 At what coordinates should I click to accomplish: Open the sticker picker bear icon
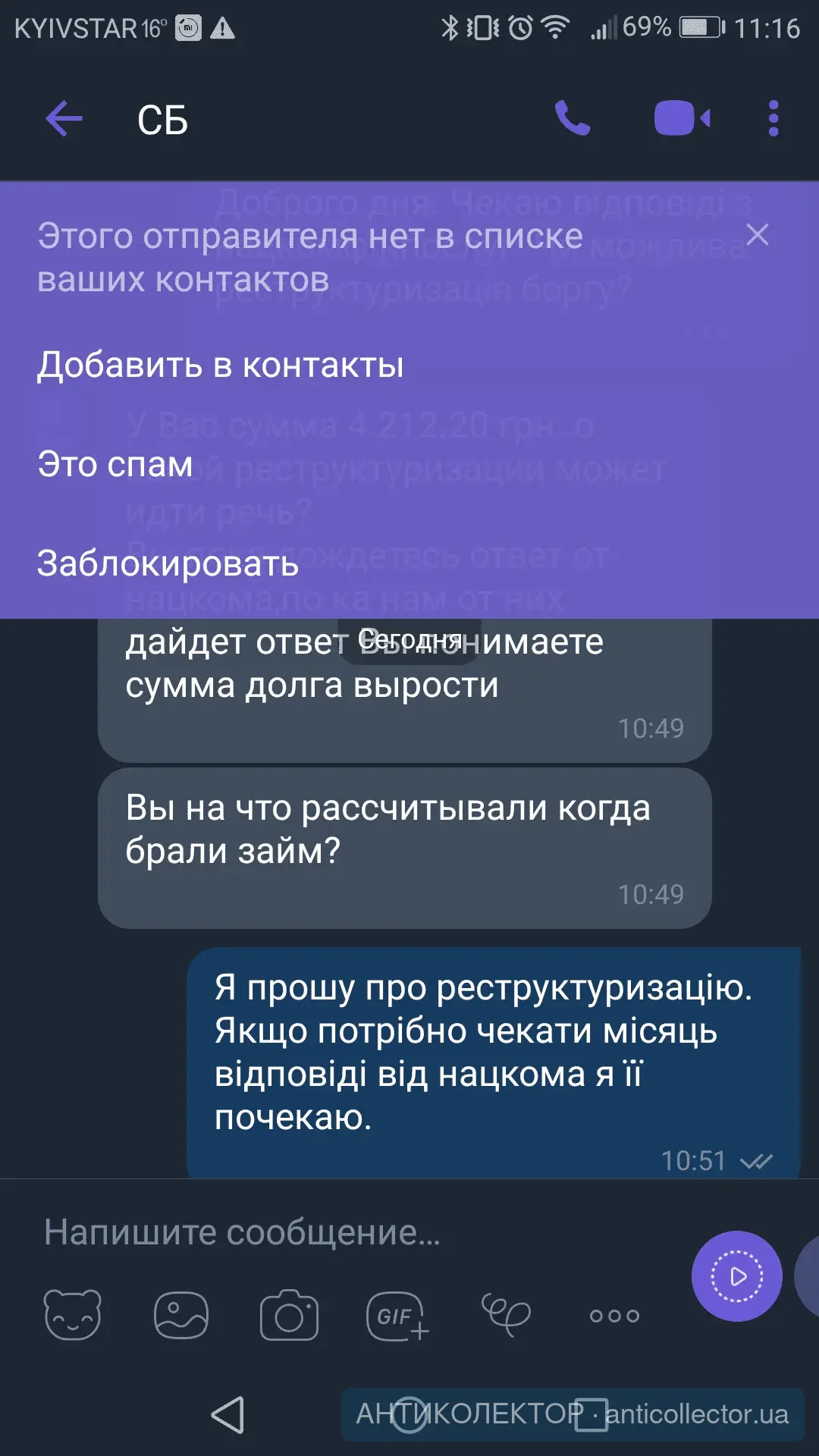[72, 1316]
